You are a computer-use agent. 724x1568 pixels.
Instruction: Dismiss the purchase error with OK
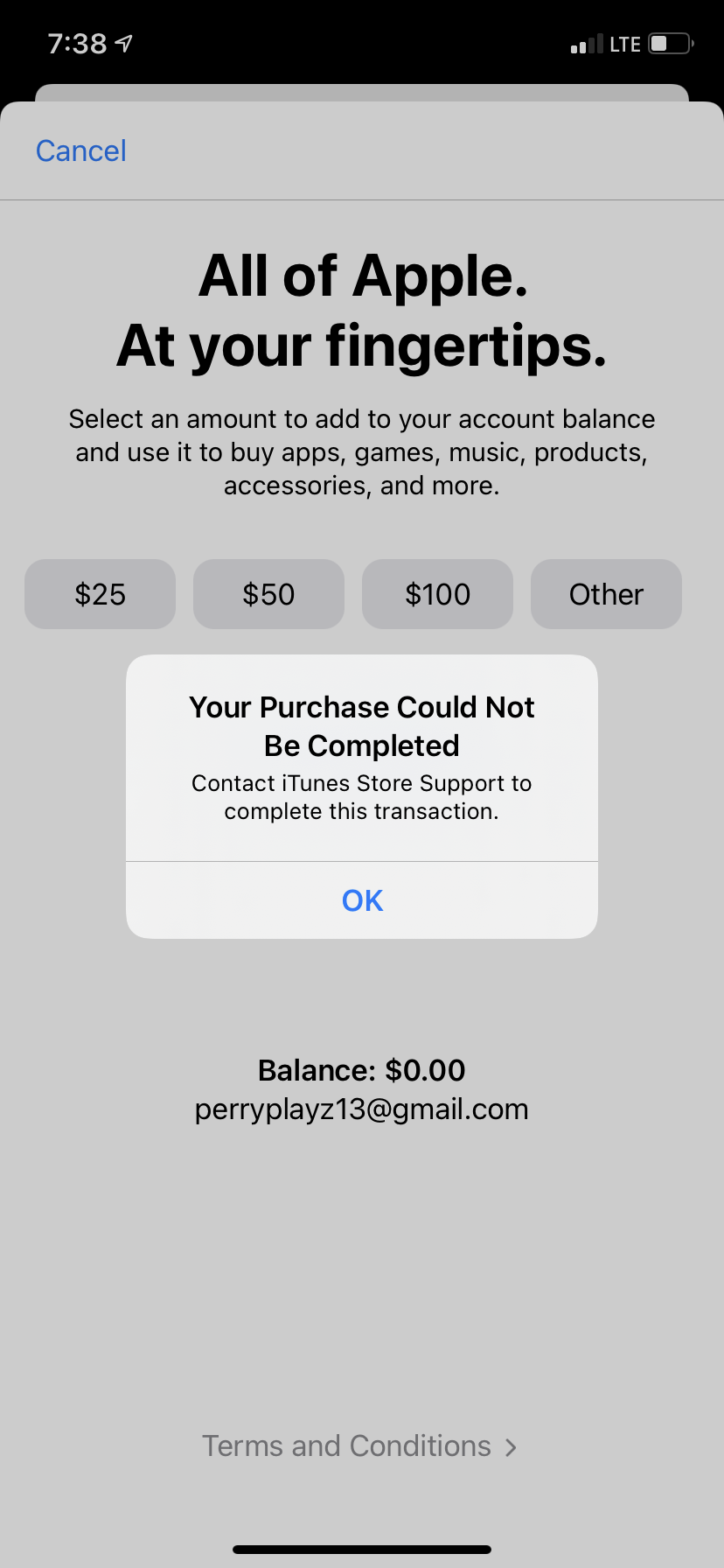(x=362, y=900)
